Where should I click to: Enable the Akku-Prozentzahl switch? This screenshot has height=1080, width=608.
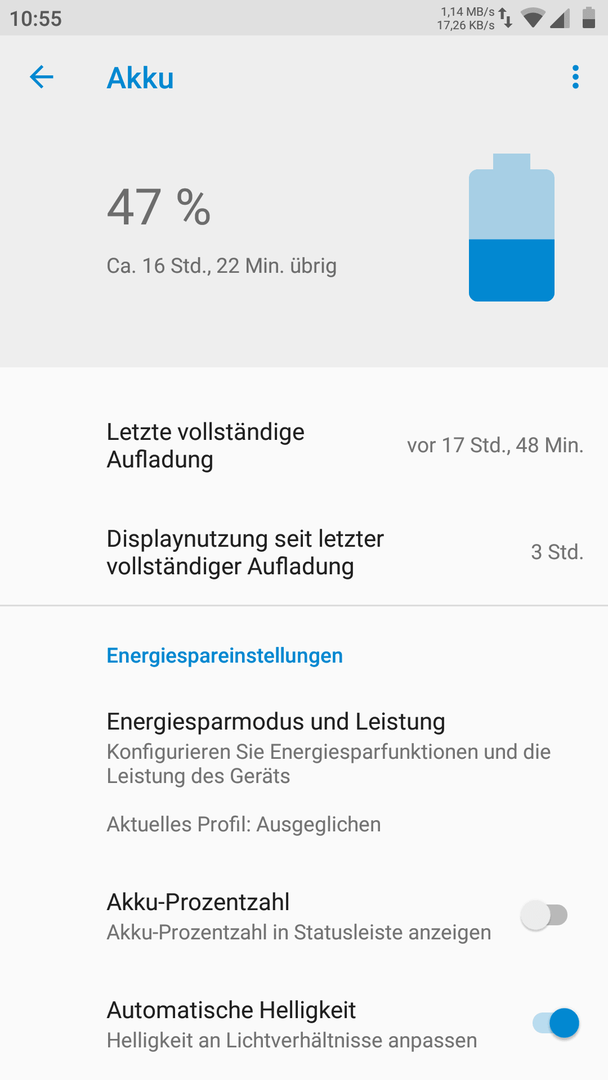point(544,915)
